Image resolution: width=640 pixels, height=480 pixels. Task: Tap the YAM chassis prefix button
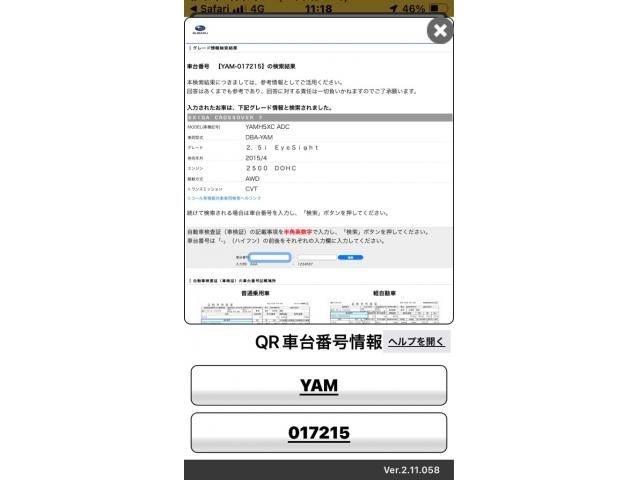coord(319,385)
